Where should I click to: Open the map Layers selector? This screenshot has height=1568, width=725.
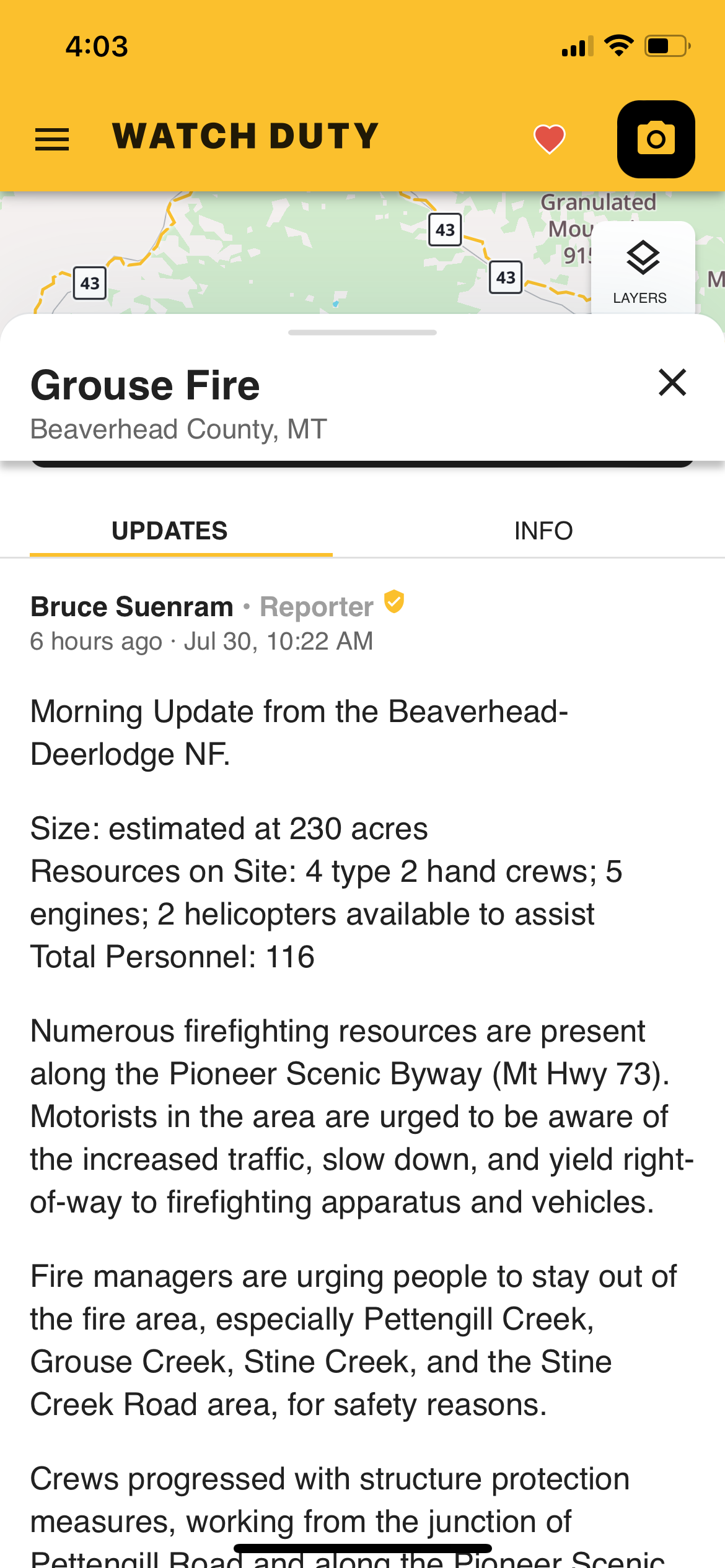pyautogui.click(x=642, y=270)
